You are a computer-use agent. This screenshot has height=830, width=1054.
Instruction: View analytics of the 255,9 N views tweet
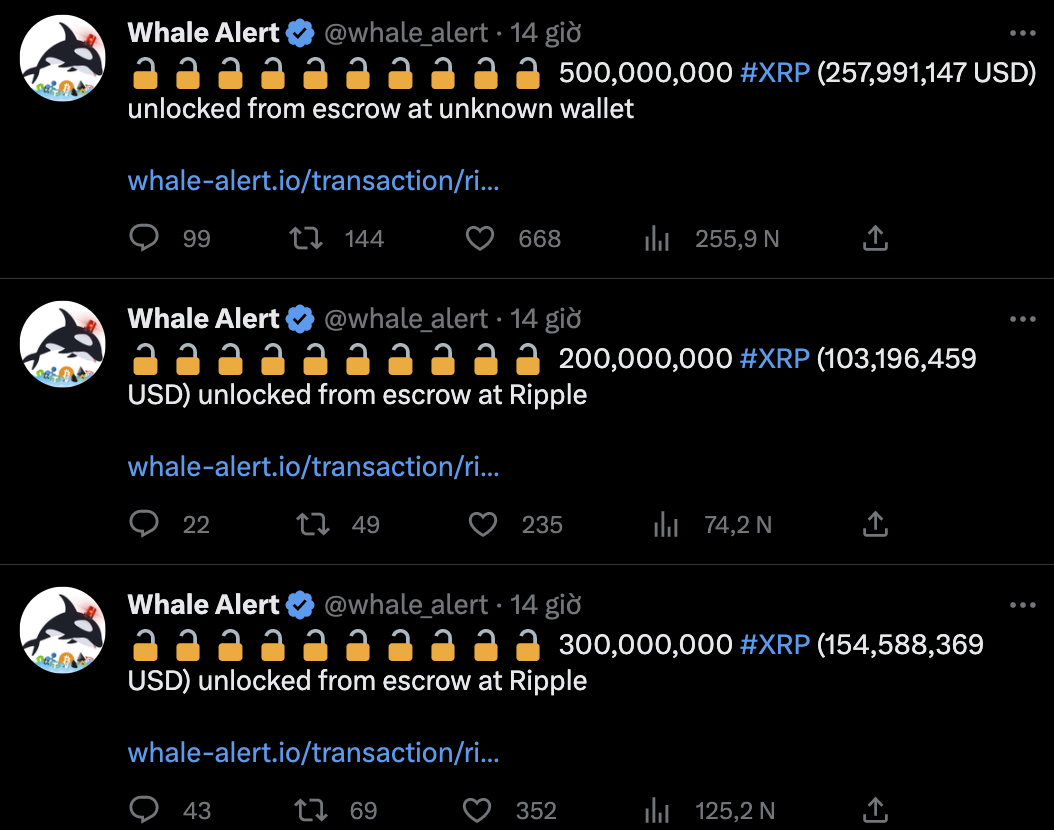[657, 238]
